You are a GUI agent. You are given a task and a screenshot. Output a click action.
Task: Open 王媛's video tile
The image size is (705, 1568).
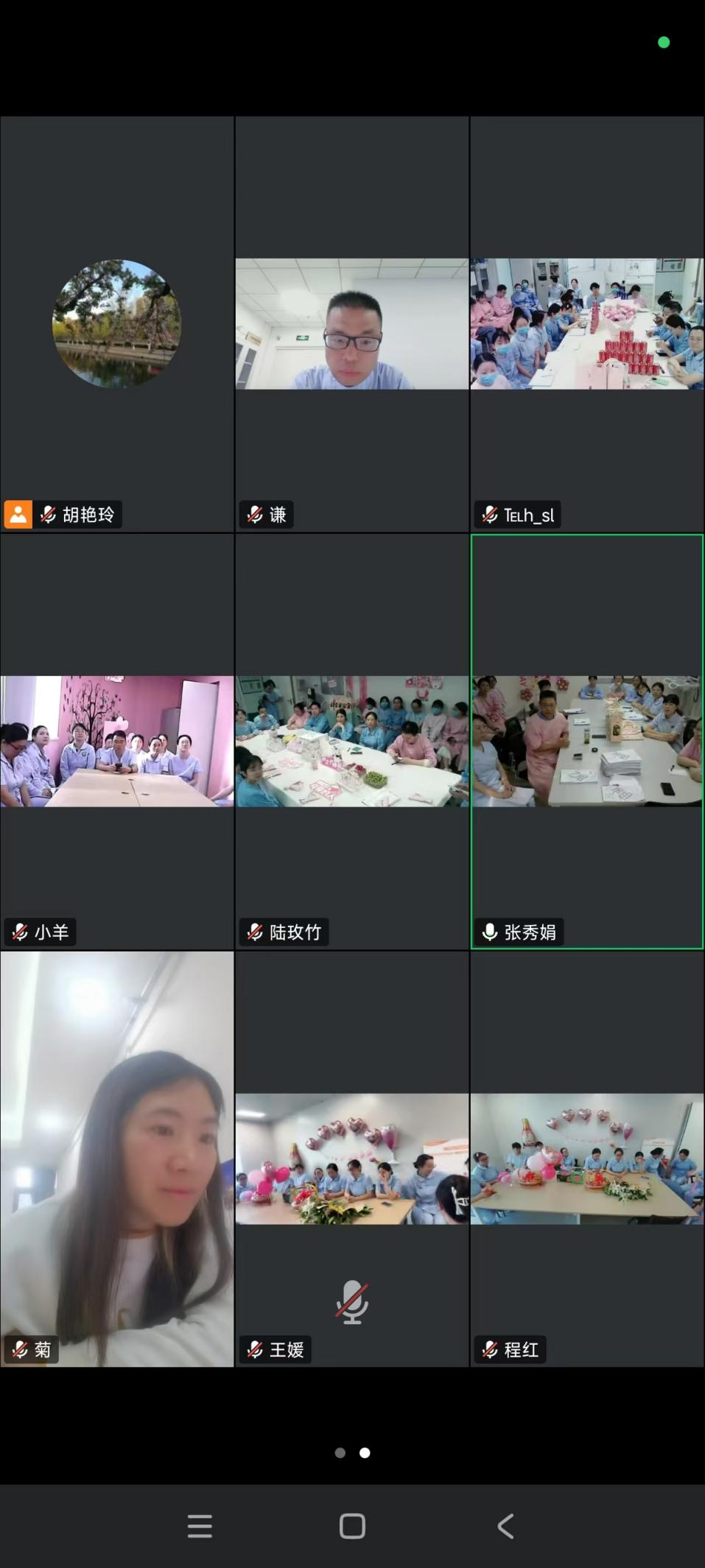coord(352,1159)
